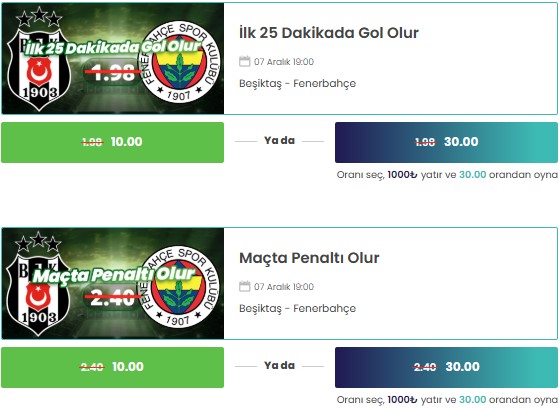
Task: Choose 10.00 odds for Maçta Penaltı Olur
Action: pos(112,367)
